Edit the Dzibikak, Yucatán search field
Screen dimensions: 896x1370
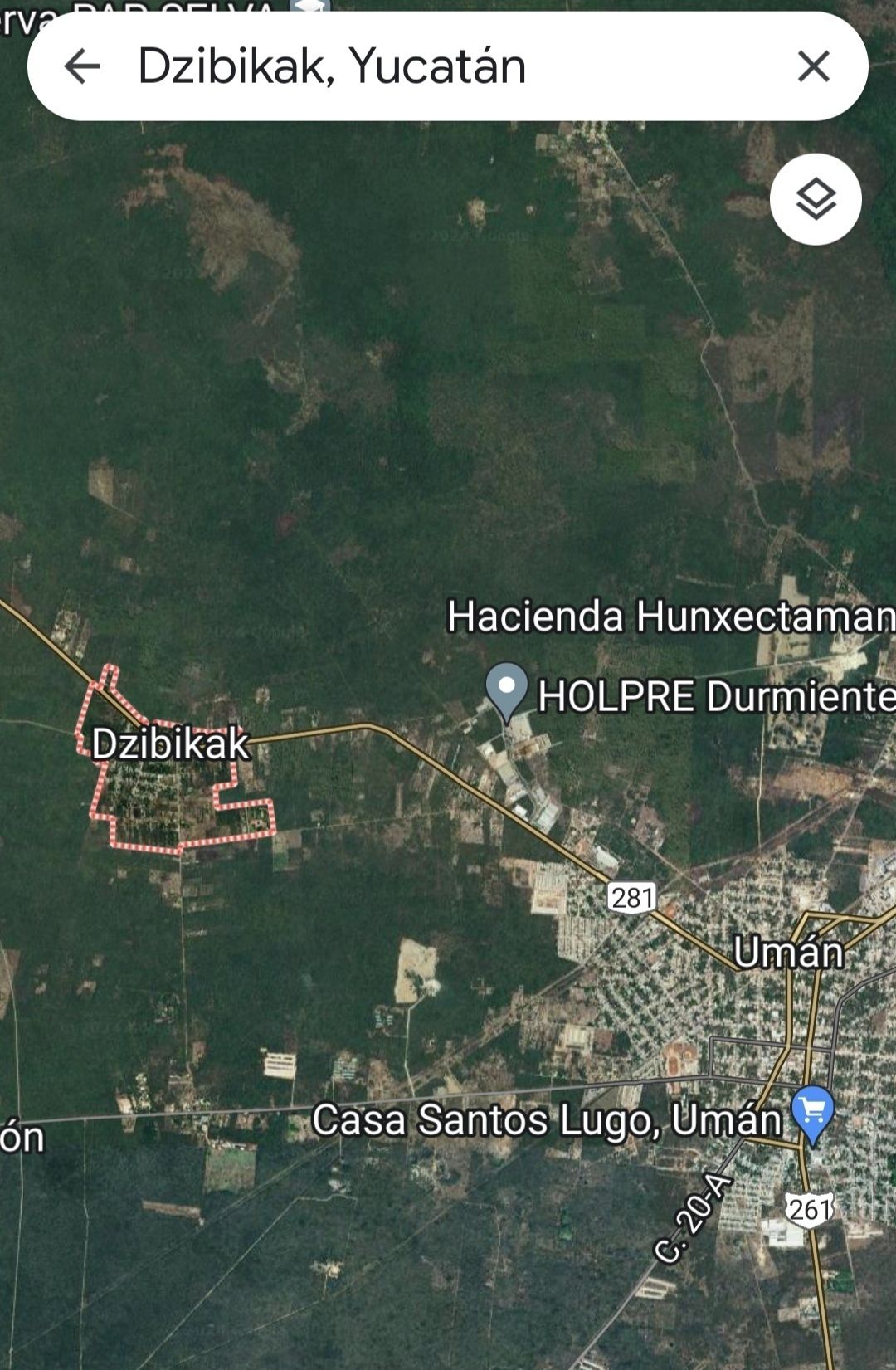[431, 66]
